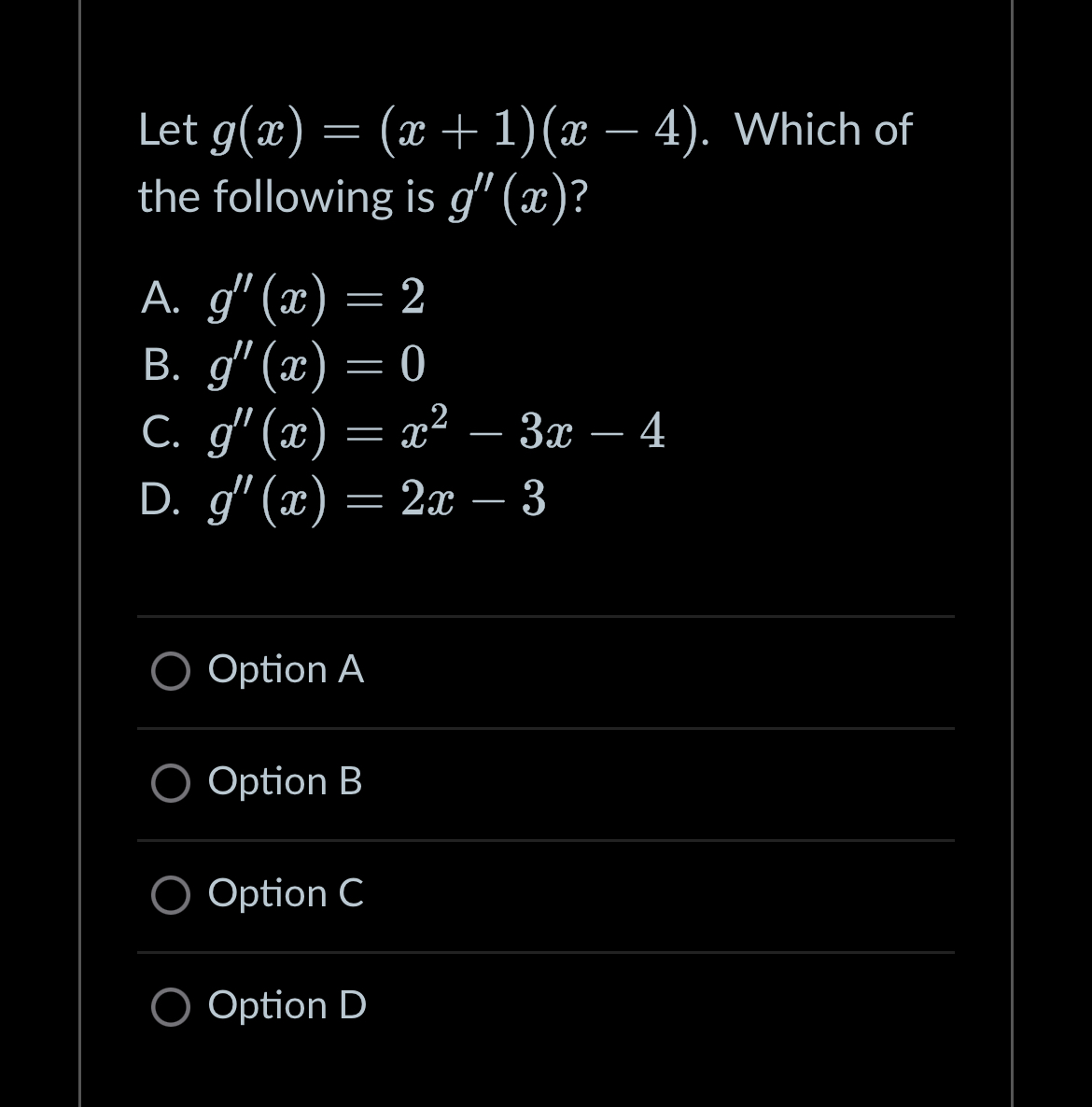Click answer choice C with the quadratic expression
Screen dimensions: 1092x1107
tap(401, 432)
